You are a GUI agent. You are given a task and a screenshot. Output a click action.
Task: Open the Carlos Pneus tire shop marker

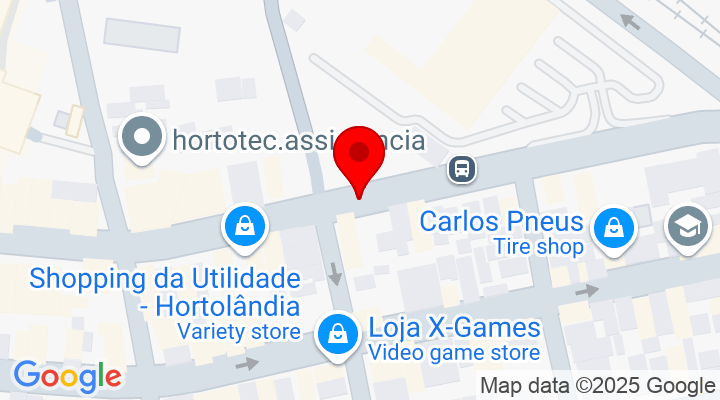pyautogui.click(x=613, y=229)
